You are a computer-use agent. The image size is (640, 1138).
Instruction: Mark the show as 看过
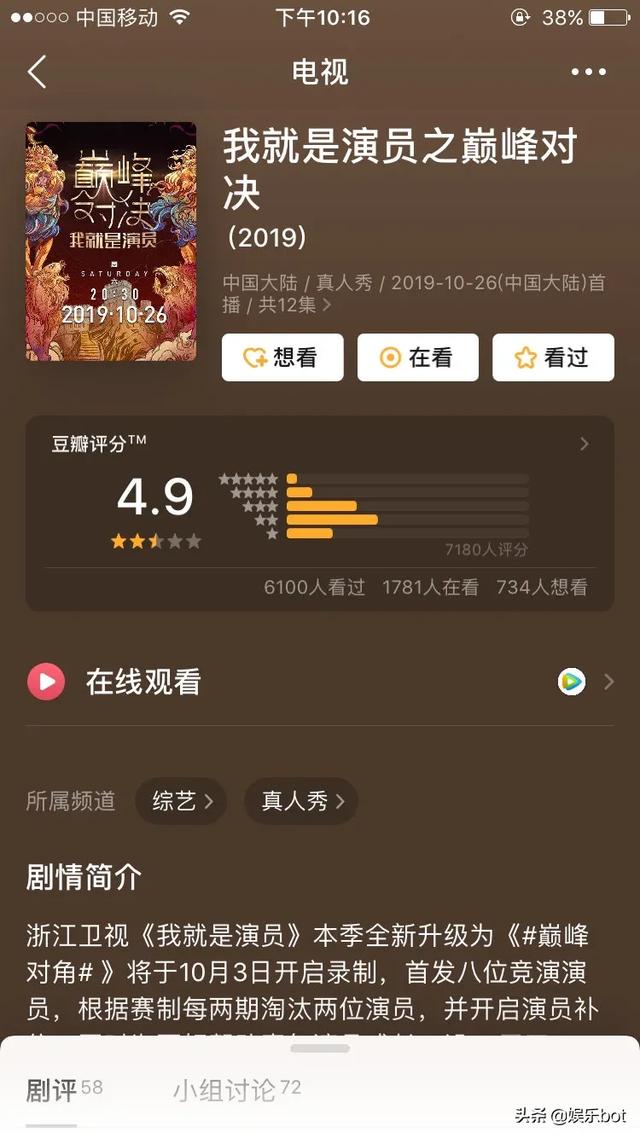pos(553,358)
